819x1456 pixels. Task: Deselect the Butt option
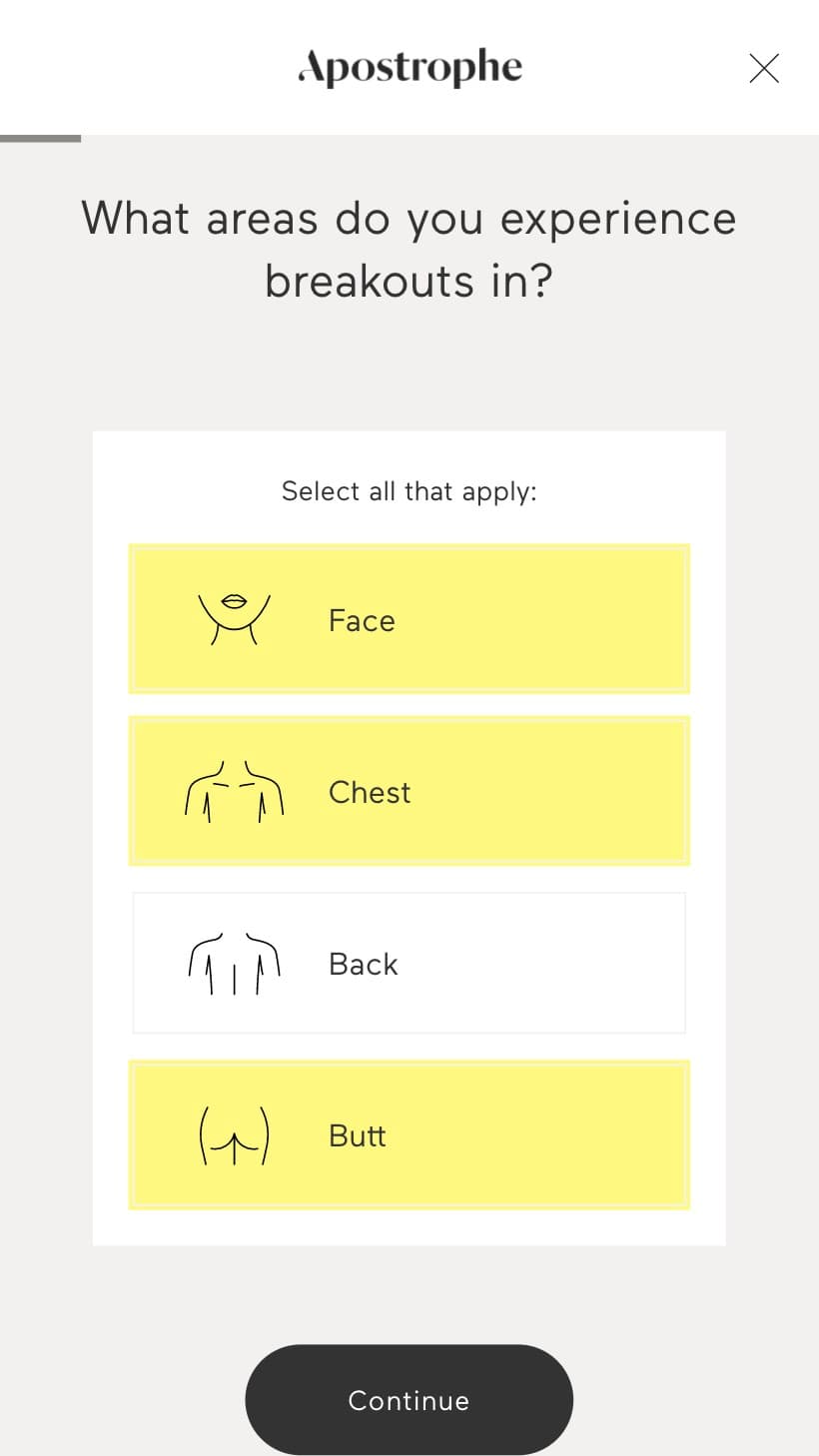coord(409,1134)
